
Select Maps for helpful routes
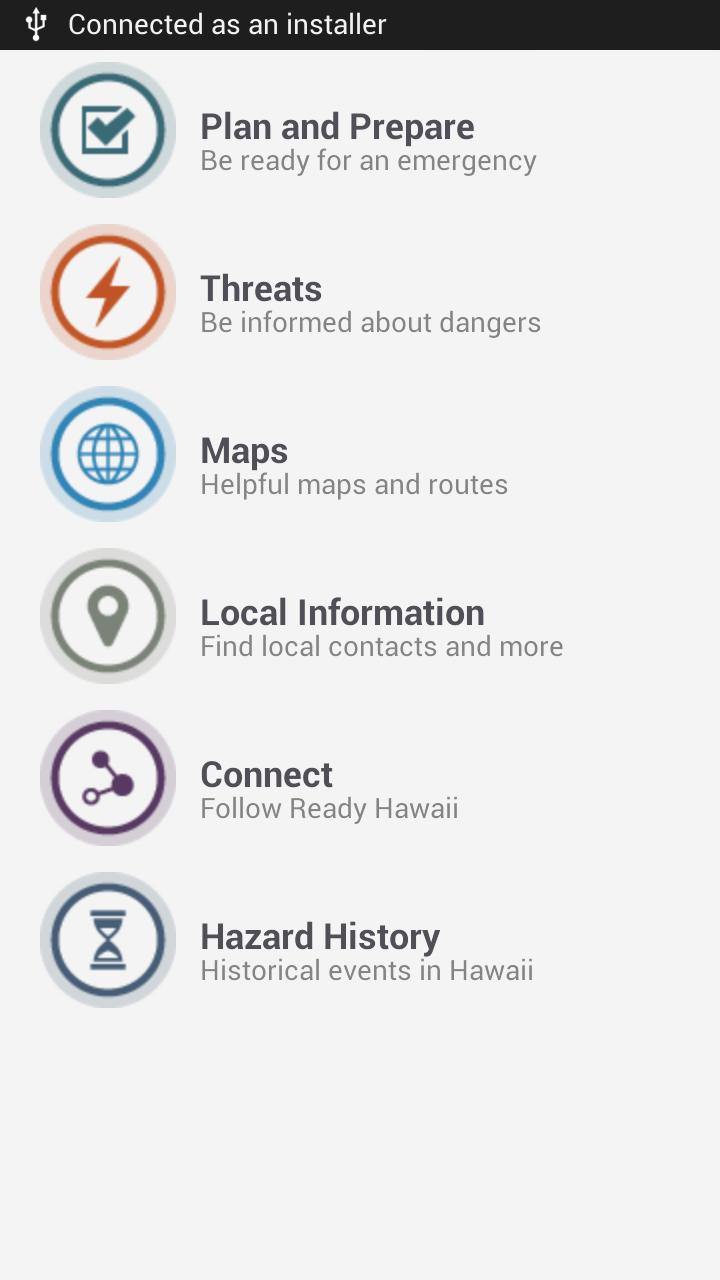[244, 454]
